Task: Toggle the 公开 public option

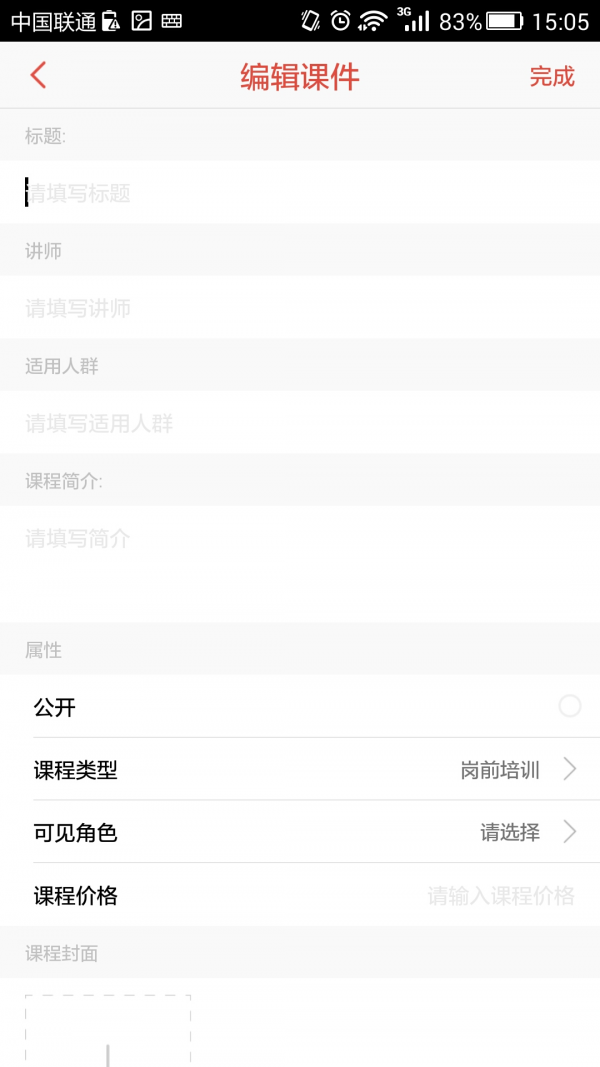Action: point(569,707)
